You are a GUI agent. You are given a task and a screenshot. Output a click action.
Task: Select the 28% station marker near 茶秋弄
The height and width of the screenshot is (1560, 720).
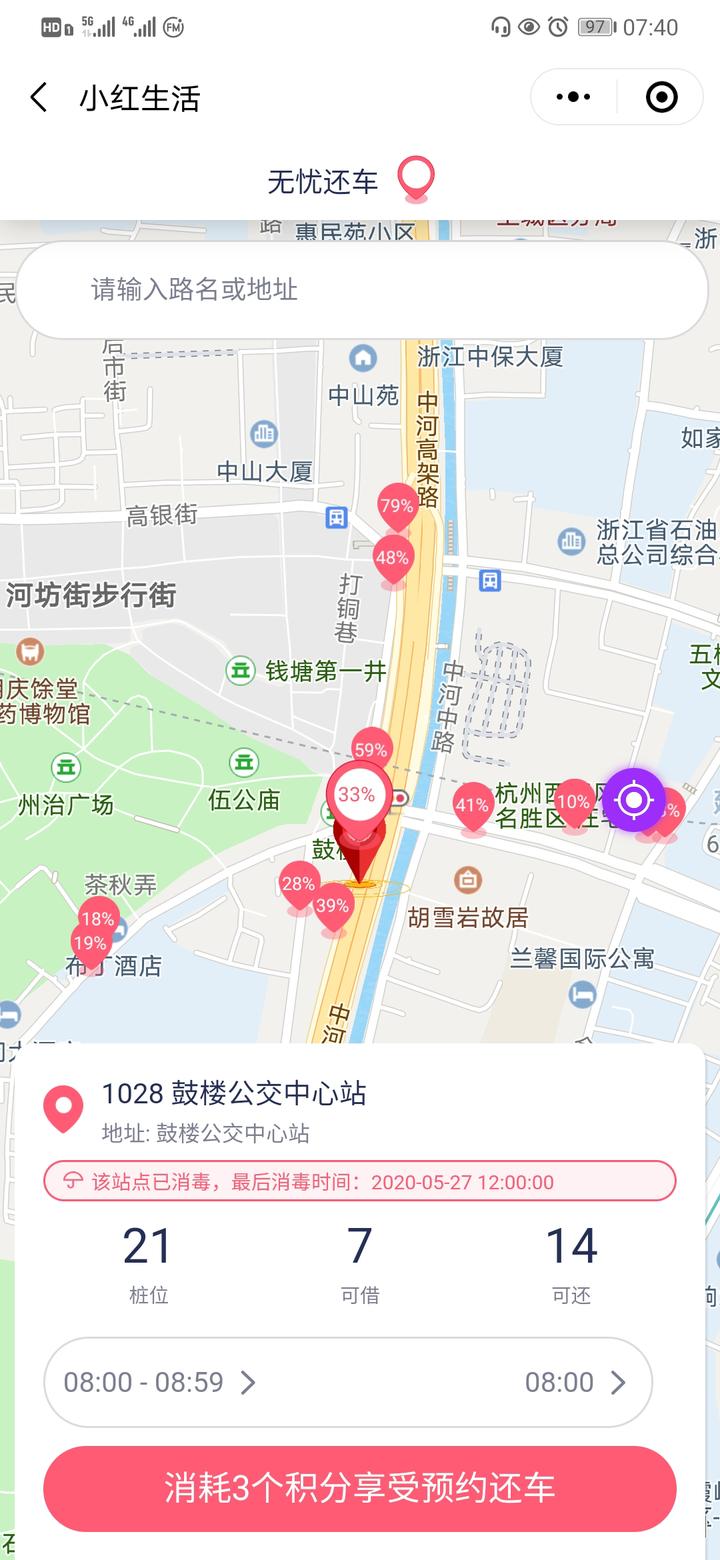tap(300, 883)
